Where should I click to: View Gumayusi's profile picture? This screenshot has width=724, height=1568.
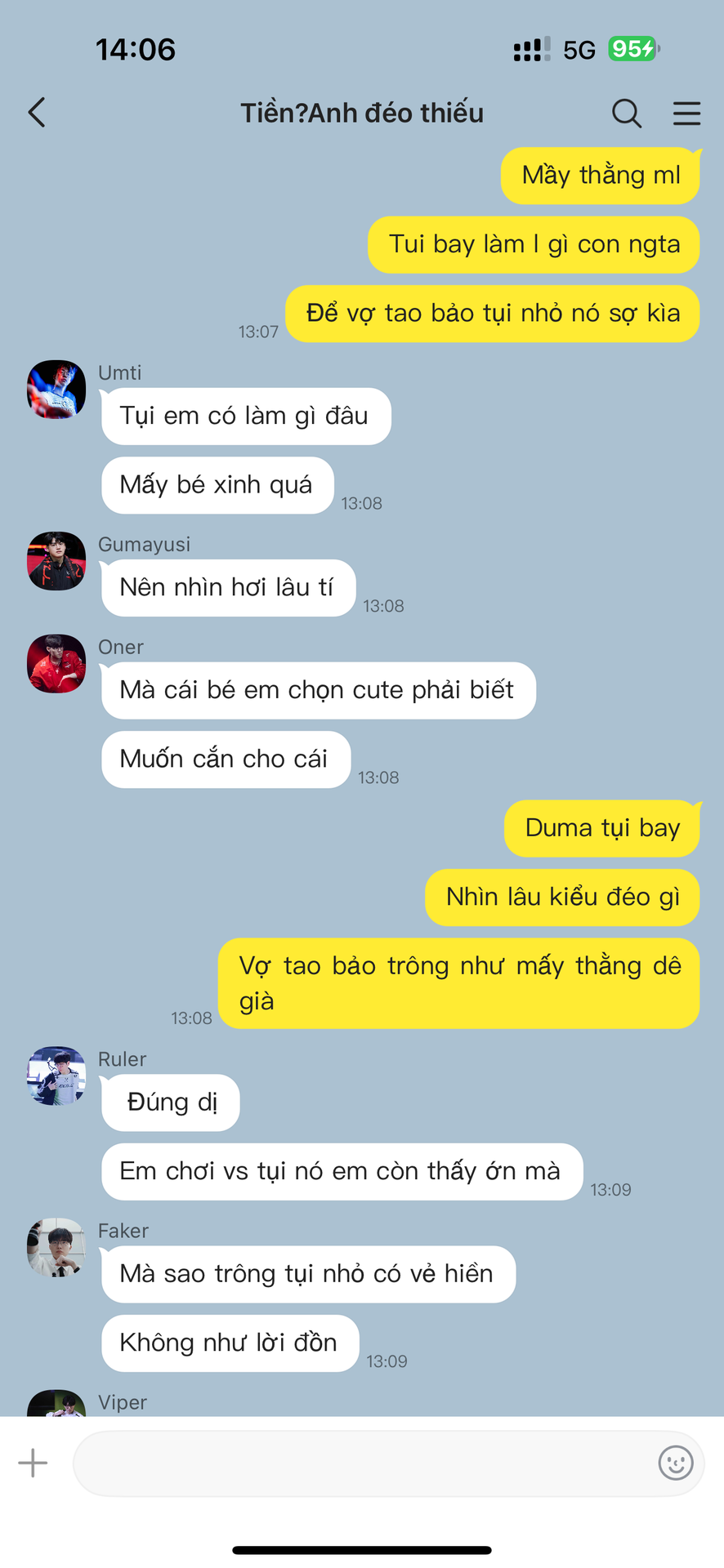[x=56, y=561]
